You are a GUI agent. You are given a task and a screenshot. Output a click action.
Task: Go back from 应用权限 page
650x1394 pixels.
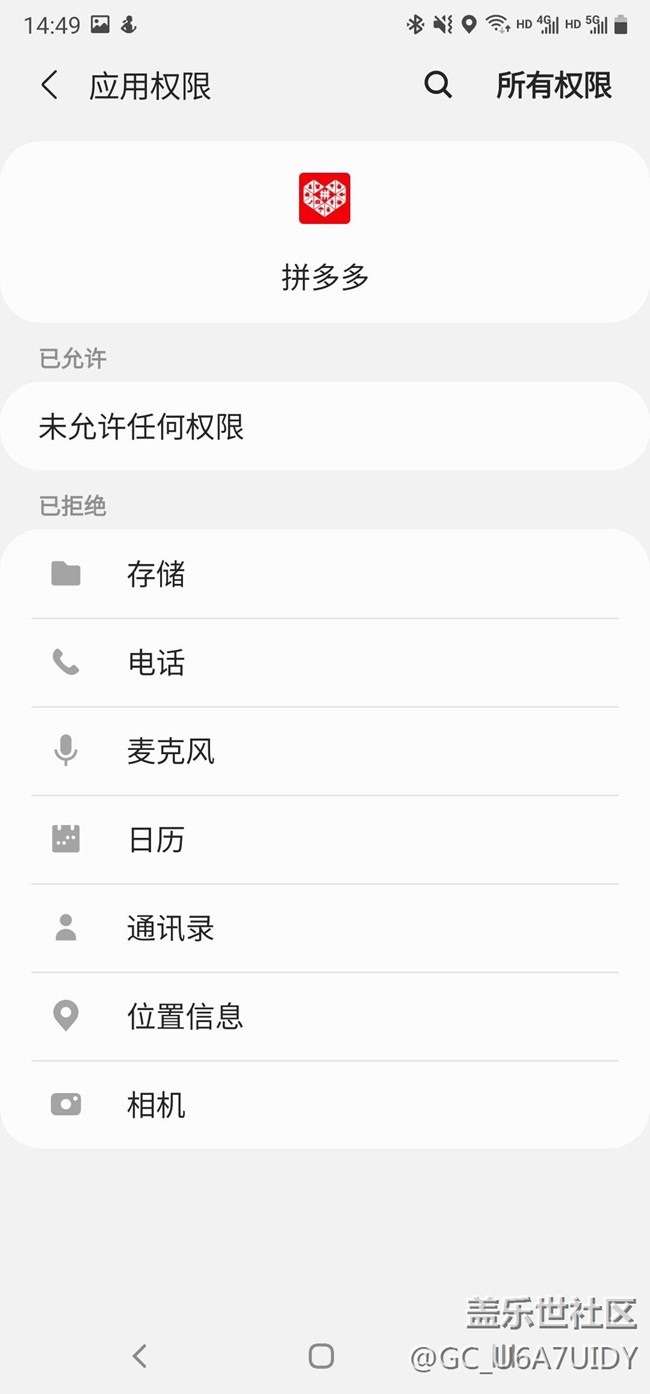(x=49, y=86)
